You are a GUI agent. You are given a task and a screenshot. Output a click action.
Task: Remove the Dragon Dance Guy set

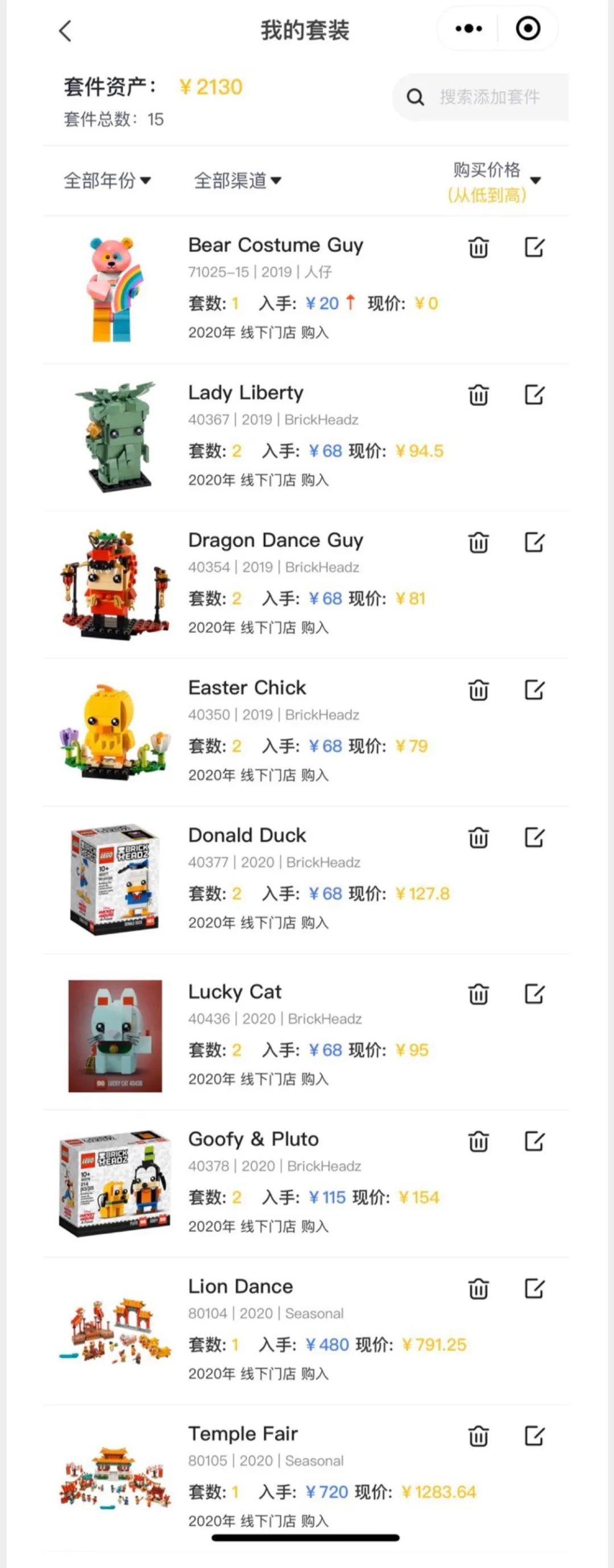point(478,544)
